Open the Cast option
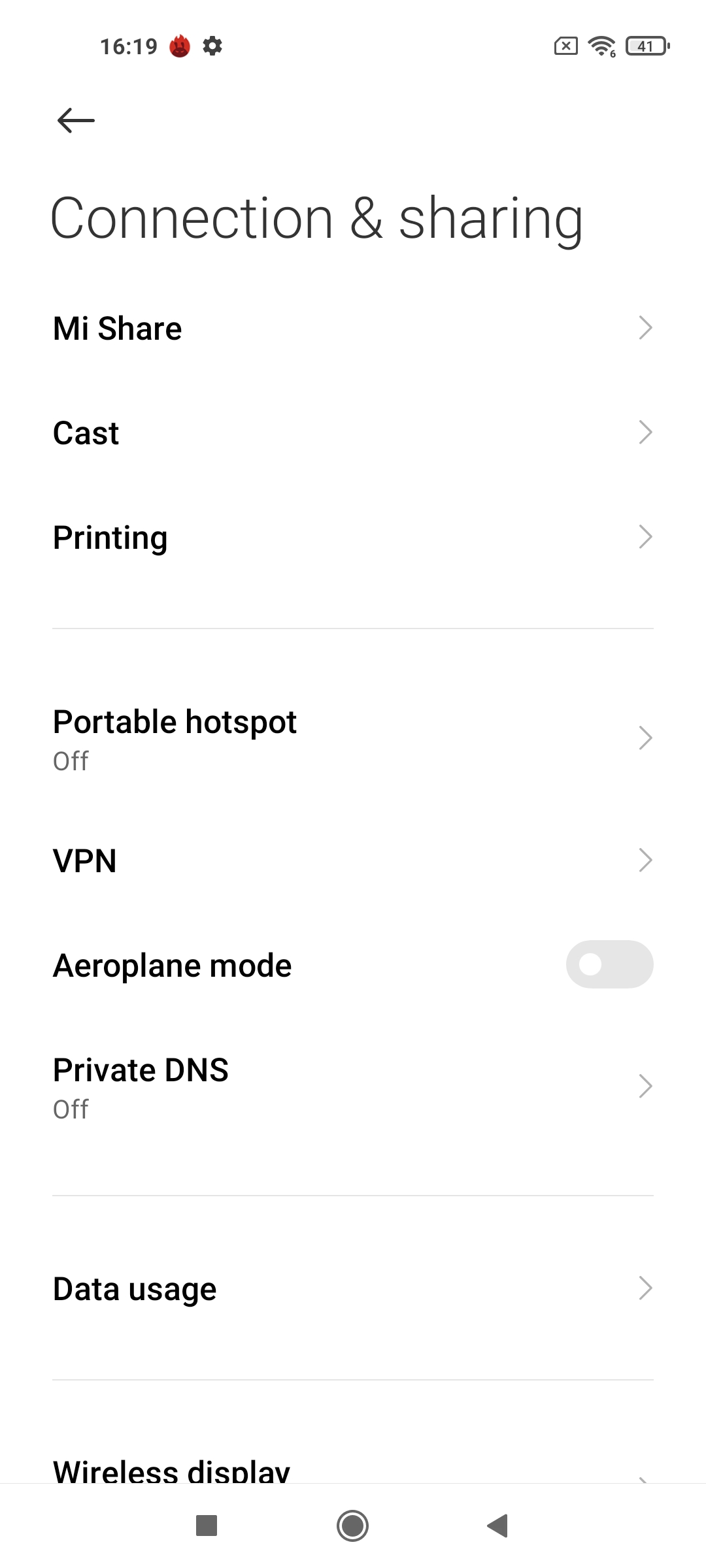 (353, 433)
